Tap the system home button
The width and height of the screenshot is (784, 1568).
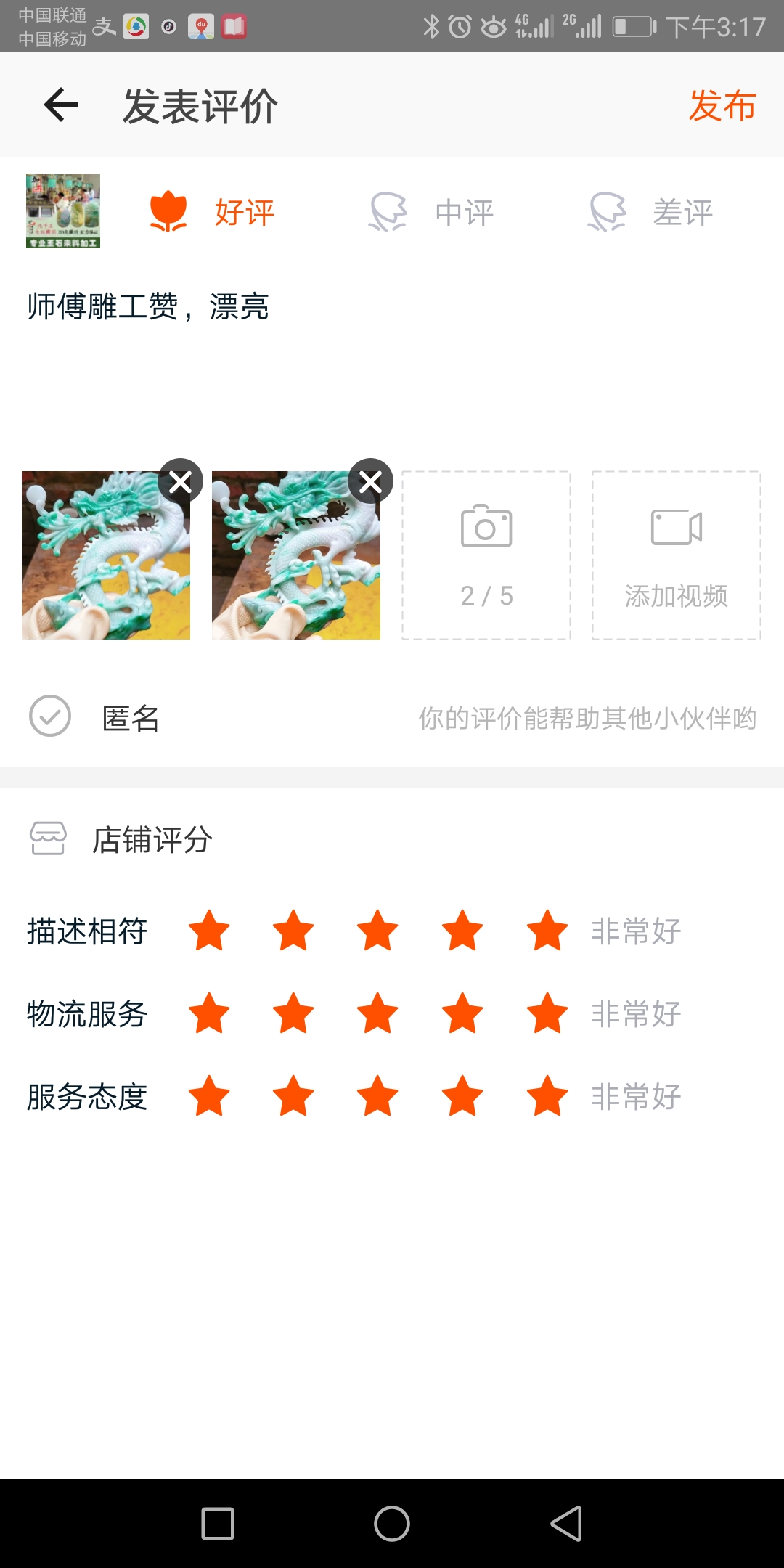click(x=392, y=1523)
